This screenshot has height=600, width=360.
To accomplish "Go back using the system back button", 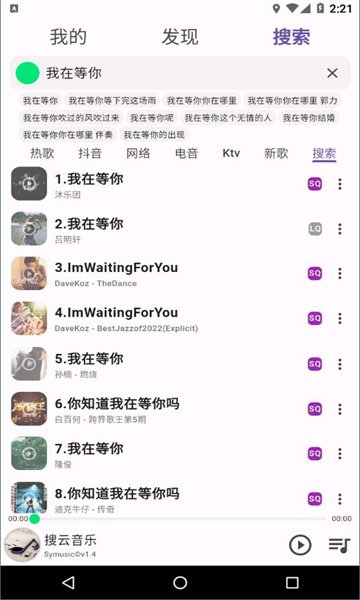I will point(68,582).
